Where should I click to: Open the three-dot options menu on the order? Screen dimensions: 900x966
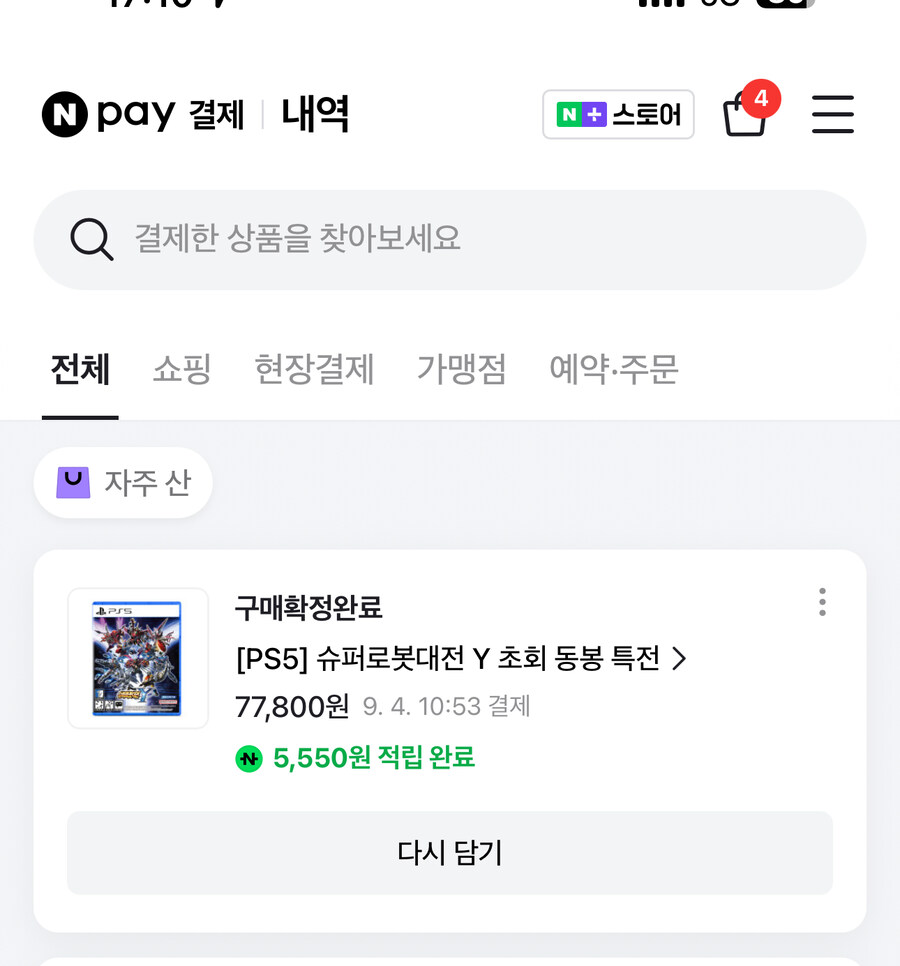(x=822, y=602)
